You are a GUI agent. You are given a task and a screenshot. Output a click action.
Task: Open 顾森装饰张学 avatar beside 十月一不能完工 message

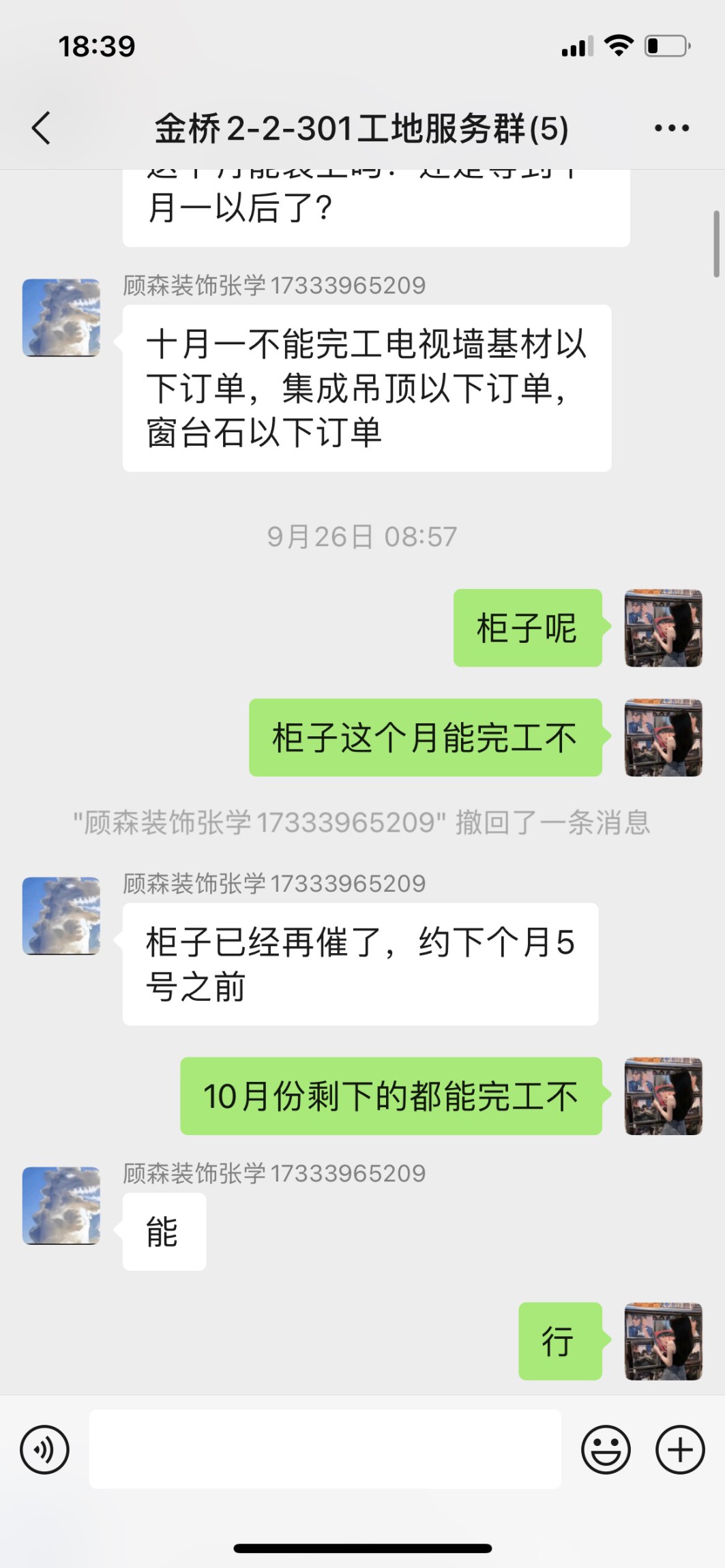pos(61,318)
